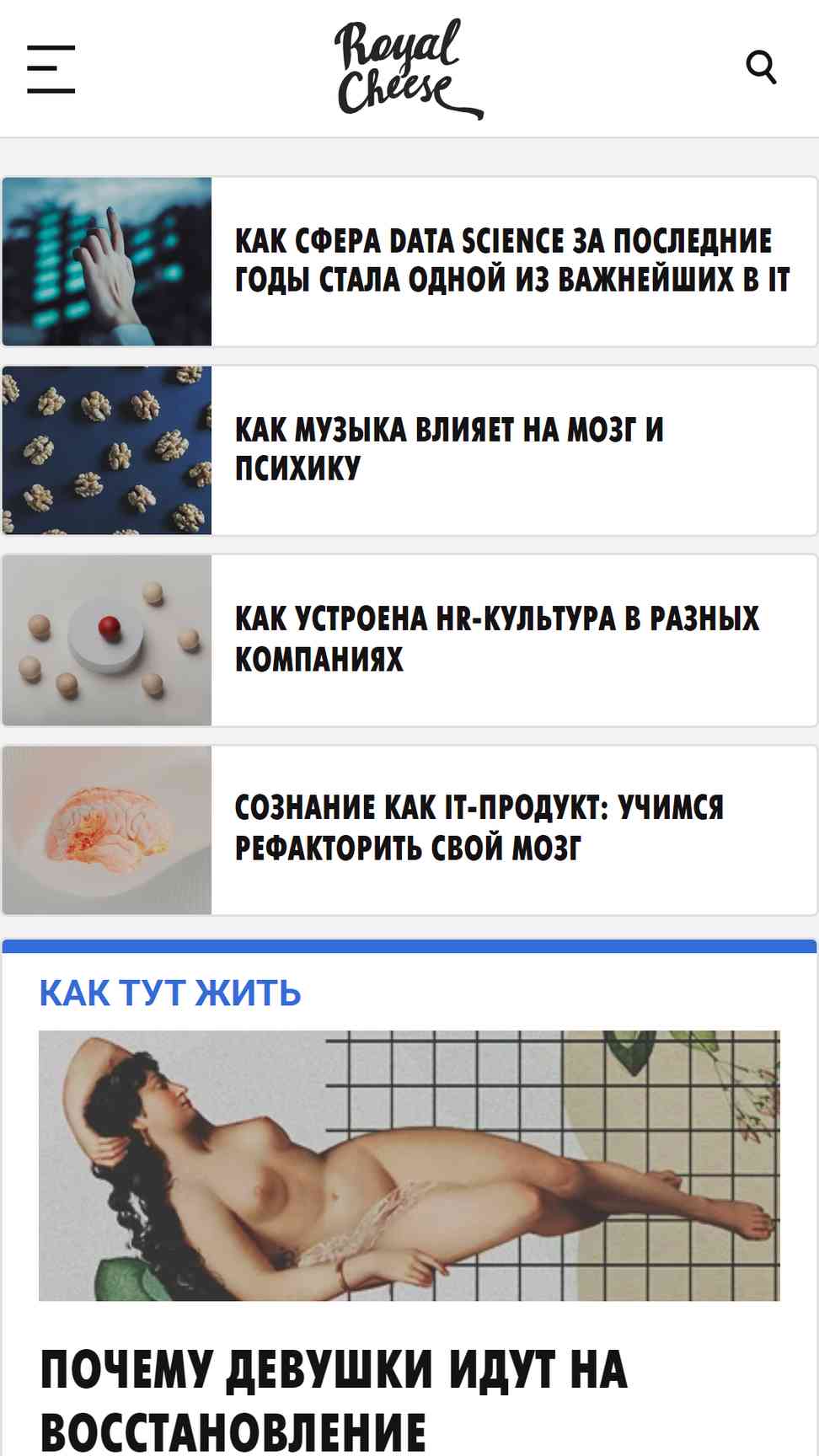Viewport: 819px width, 1456px height.
Task: Open article about music and brain
Action: (448, 449)
